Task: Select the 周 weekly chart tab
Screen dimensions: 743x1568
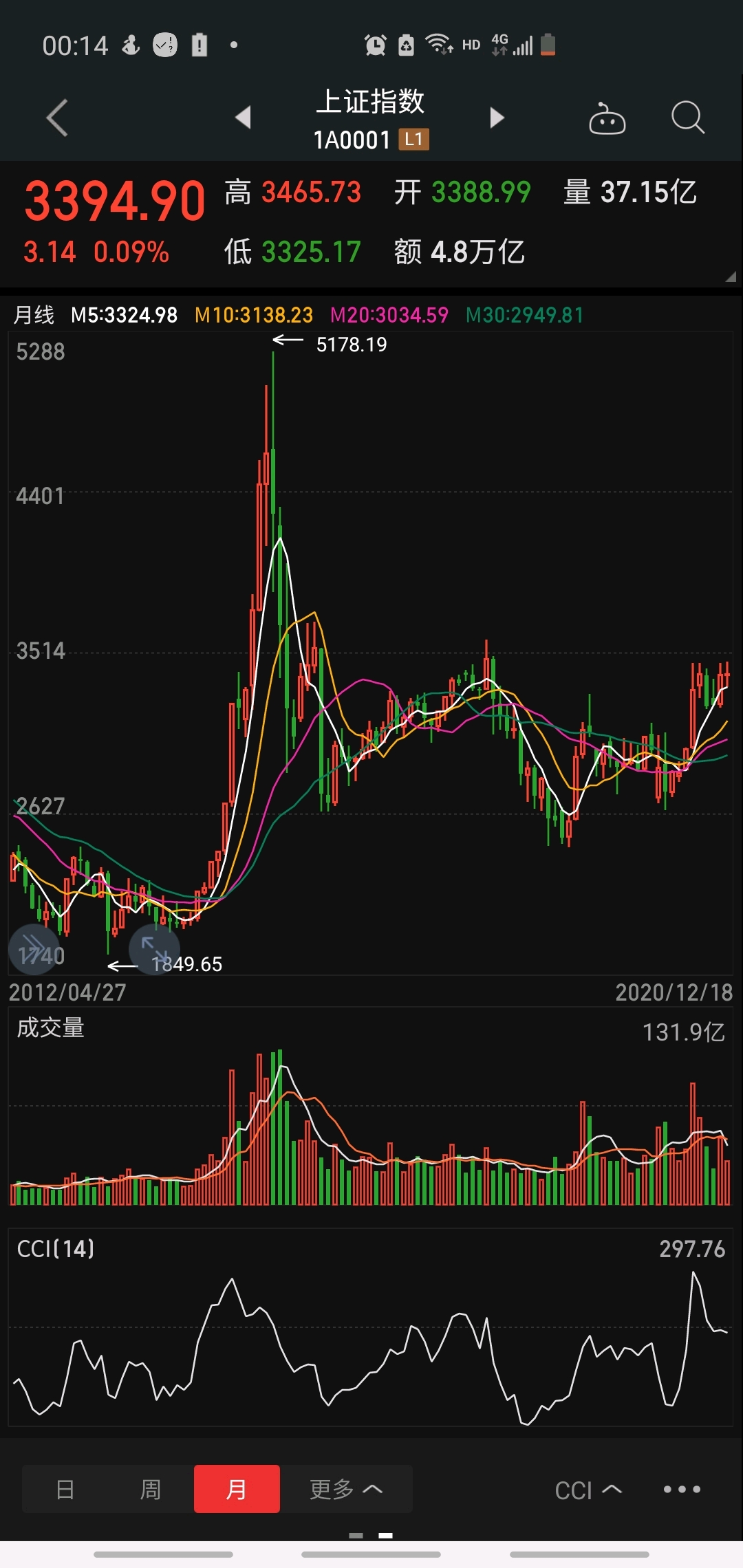Action: point(151,1489)
